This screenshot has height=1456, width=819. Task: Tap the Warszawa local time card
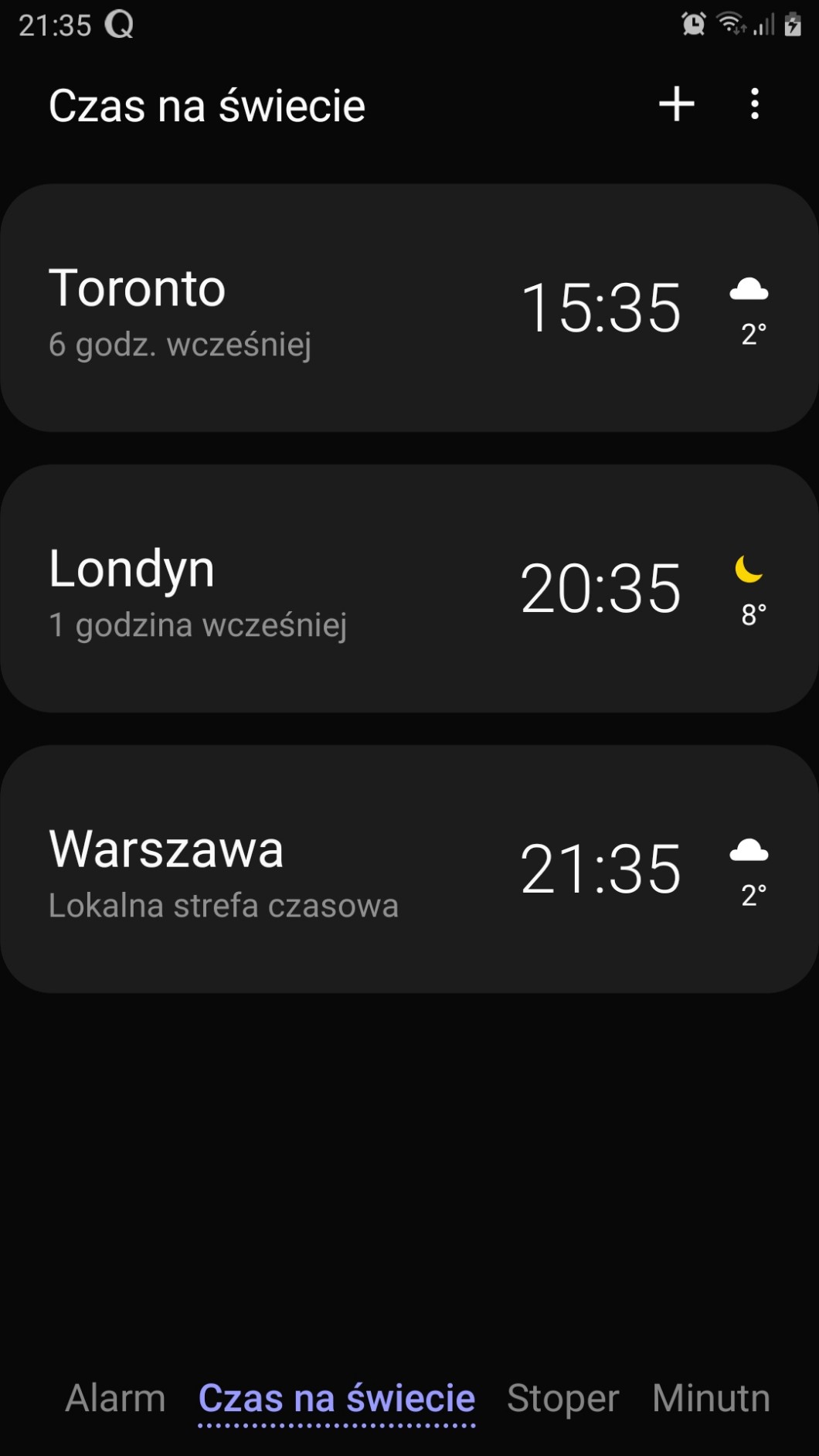pyautogui.click(x=409, y=869)
